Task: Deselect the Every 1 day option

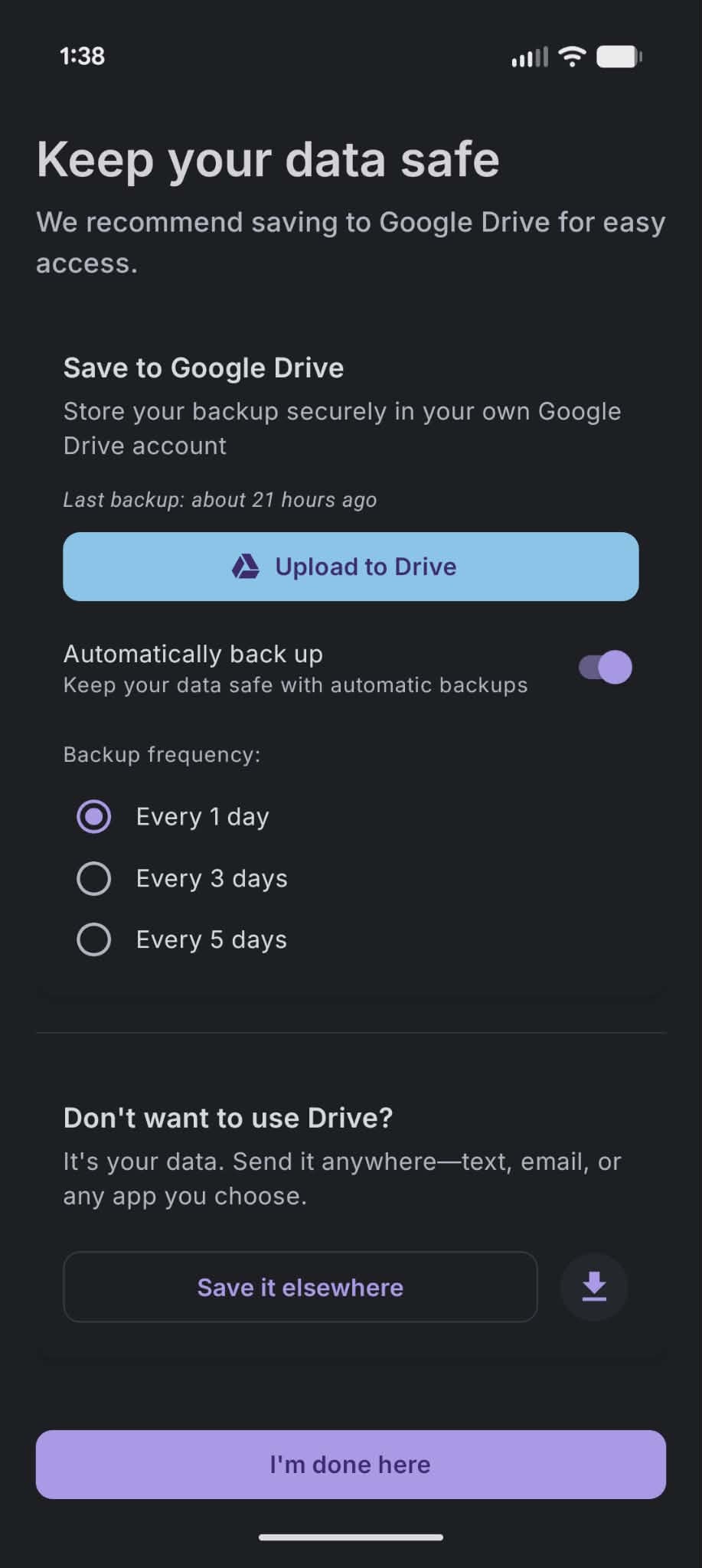Action: click(x=93, y=817)
